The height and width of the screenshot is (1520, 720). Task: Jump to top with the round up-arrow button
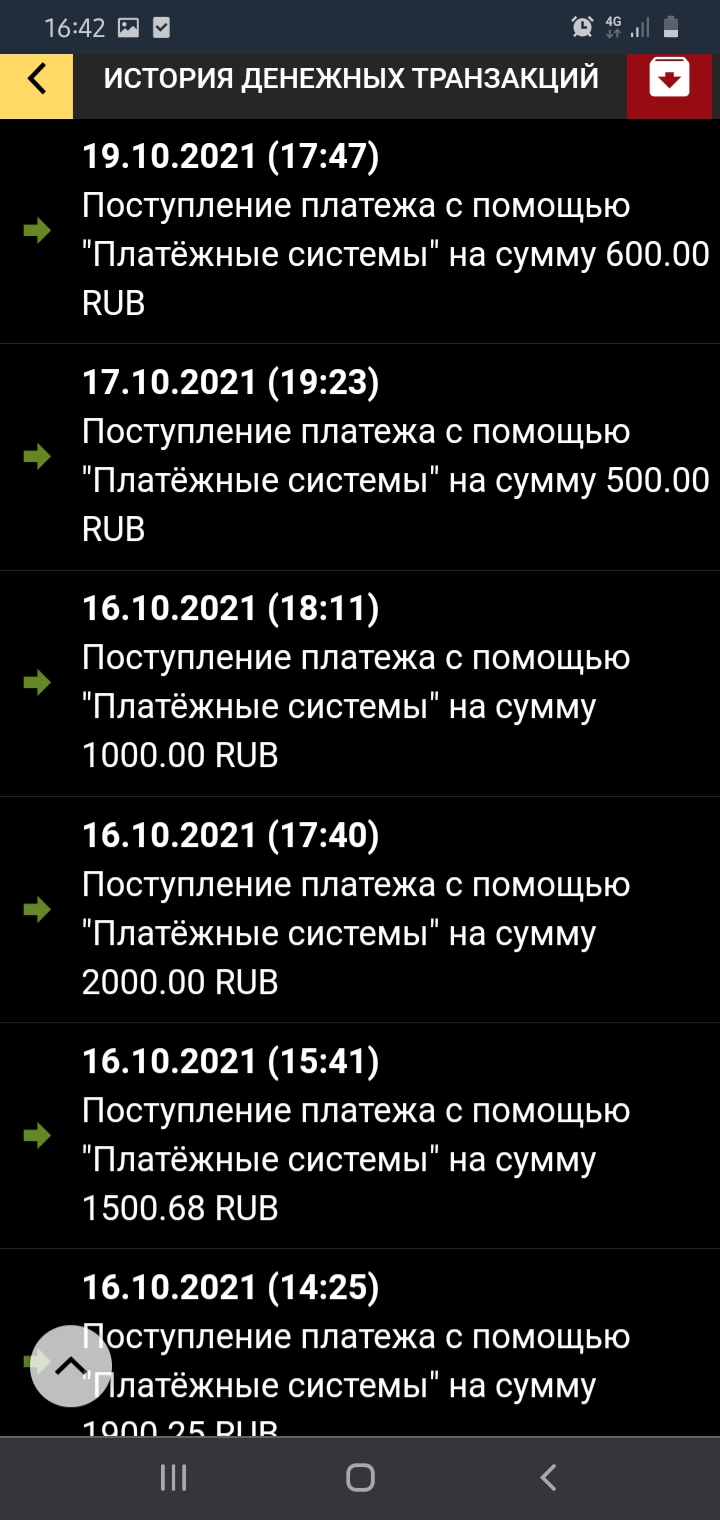click(70, 1366)
